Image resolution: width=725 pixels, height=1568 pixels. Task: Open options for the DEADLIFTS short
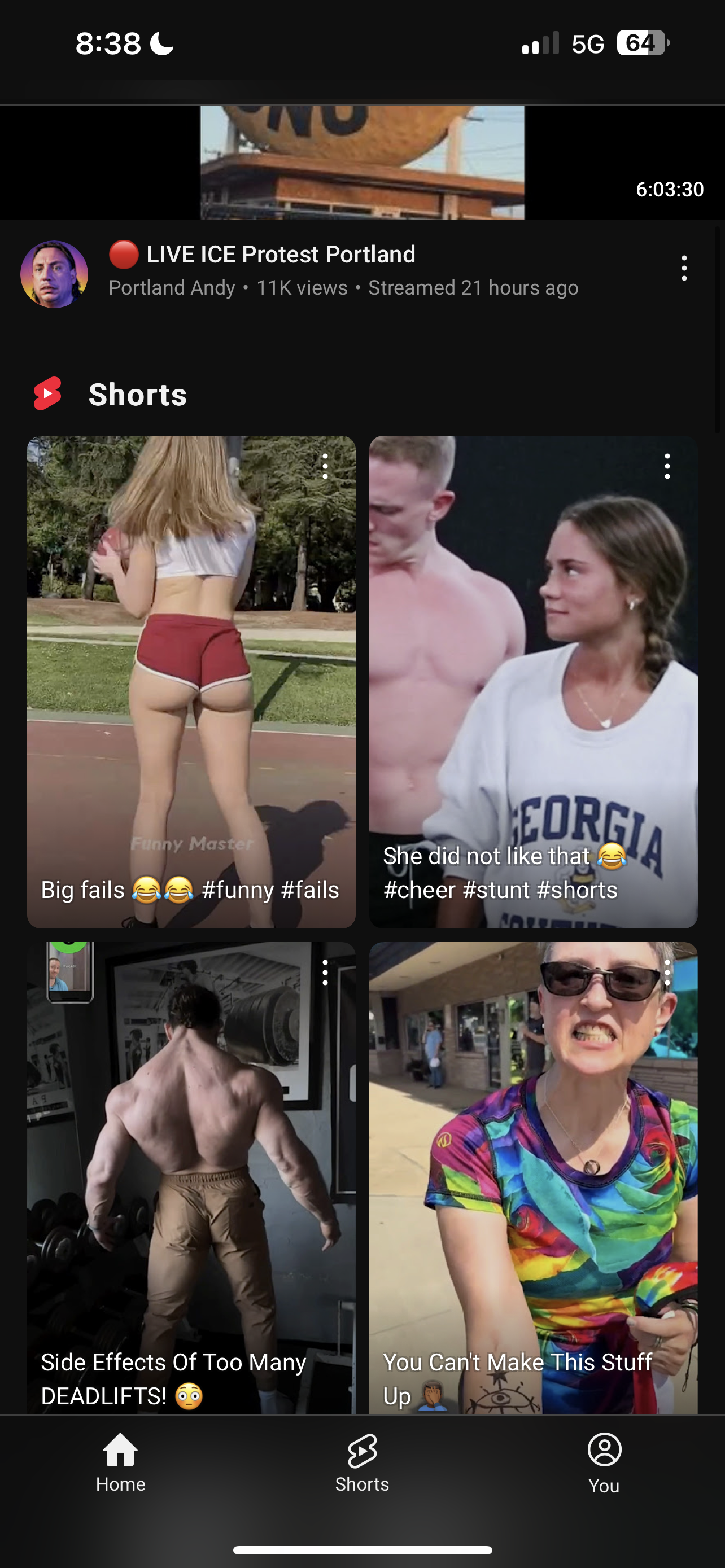tap(325, 973)
